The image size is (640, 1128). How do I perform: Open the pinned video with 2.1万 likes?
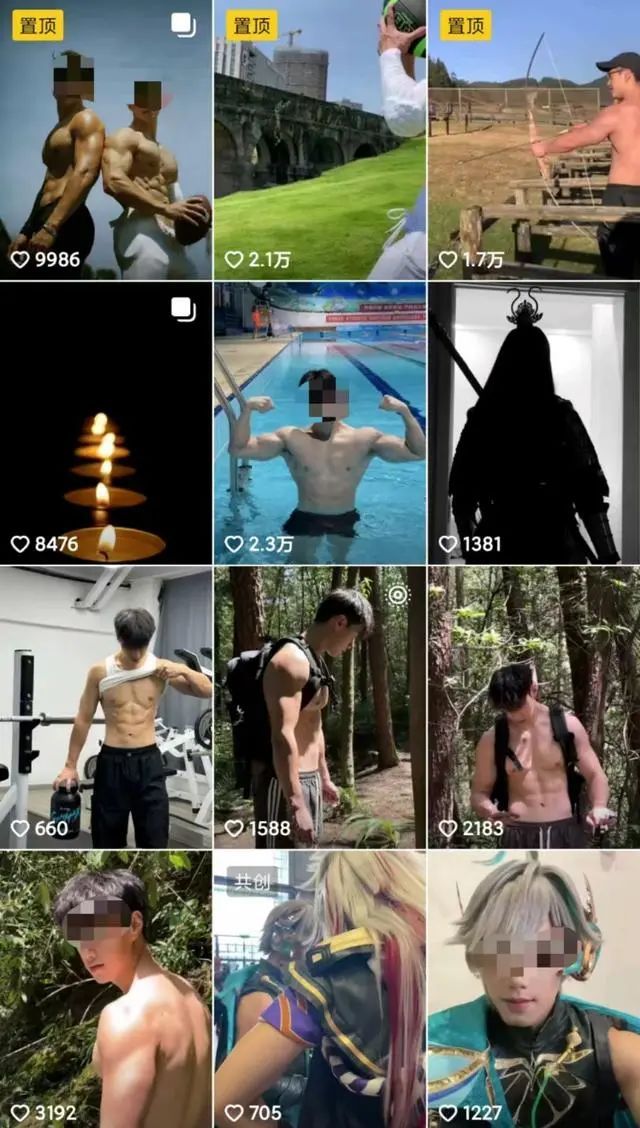pyautogui.click(x=319, y=140)
